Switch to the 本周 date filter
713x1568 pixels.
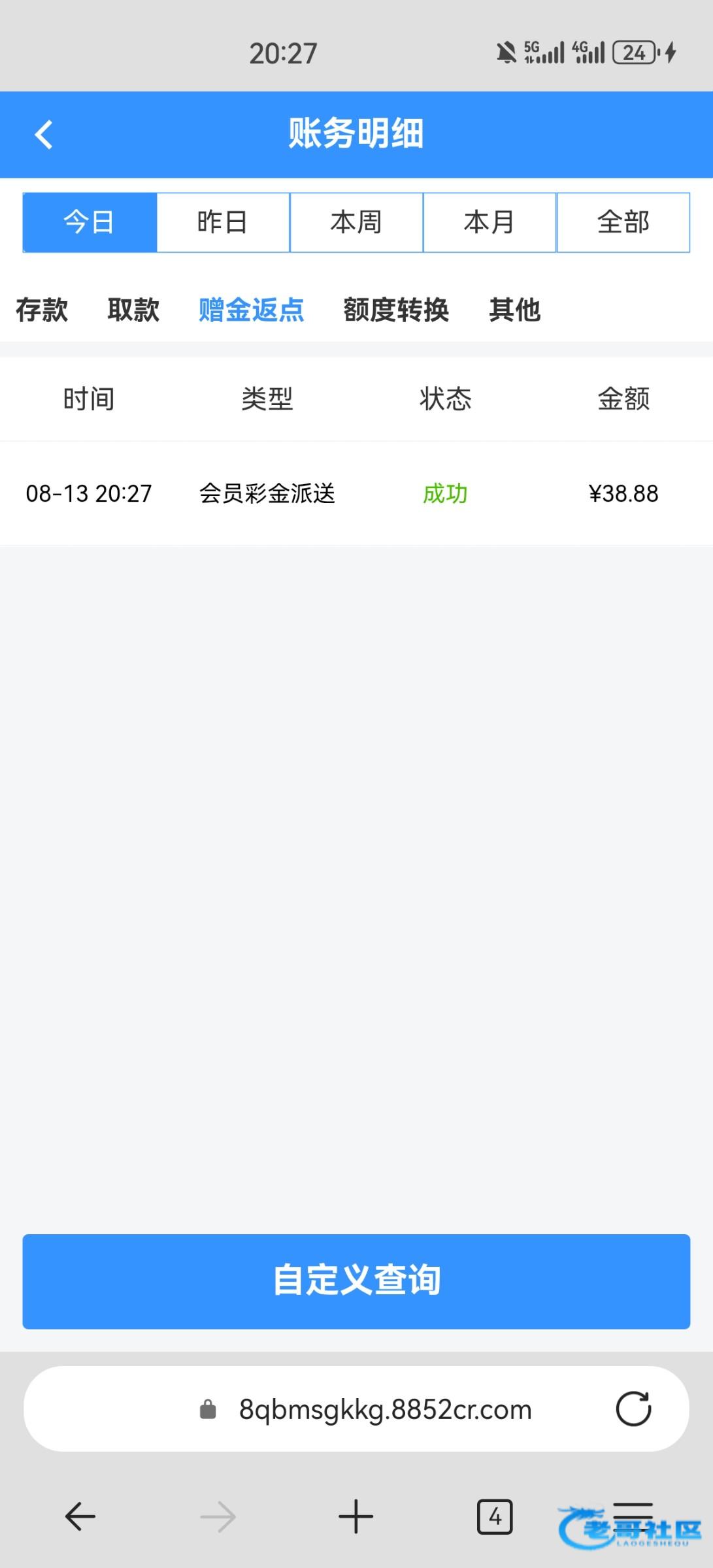click(356, 222)
